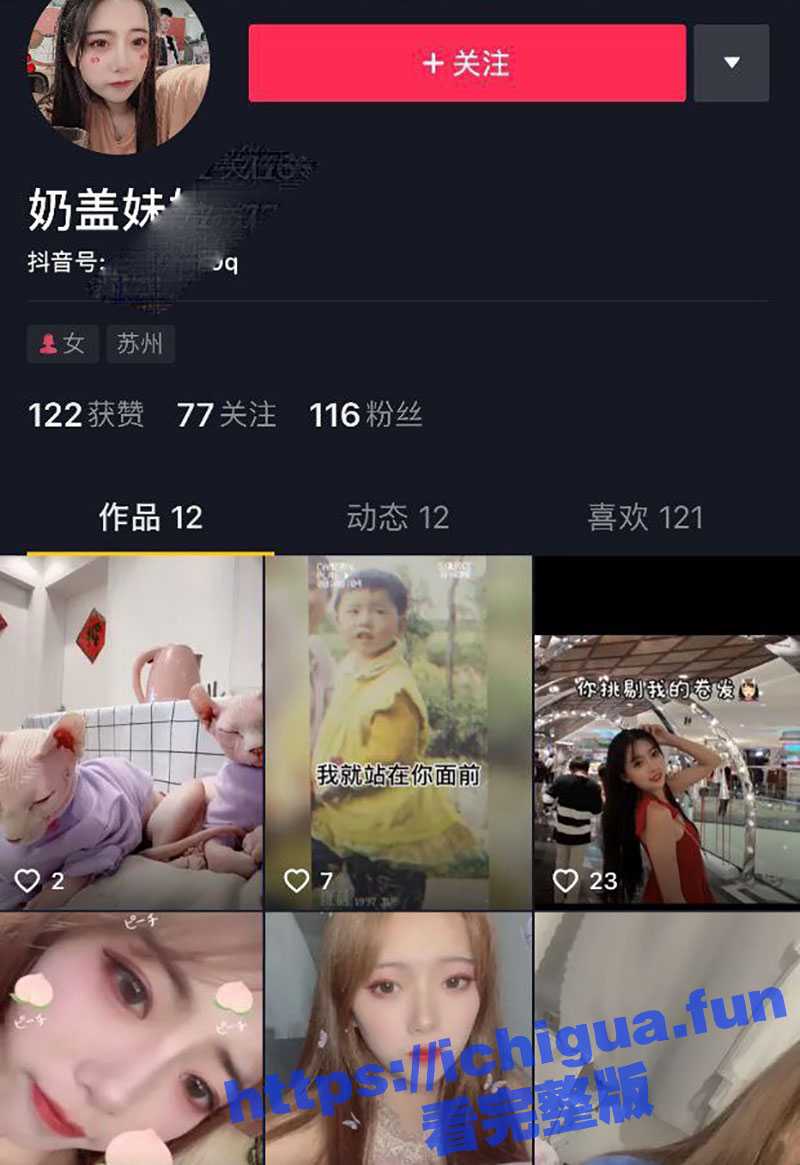Play the 我就站在你面前 video
Image resolution: width=800 pixels, height=1165 pixels.
[398, 732]
